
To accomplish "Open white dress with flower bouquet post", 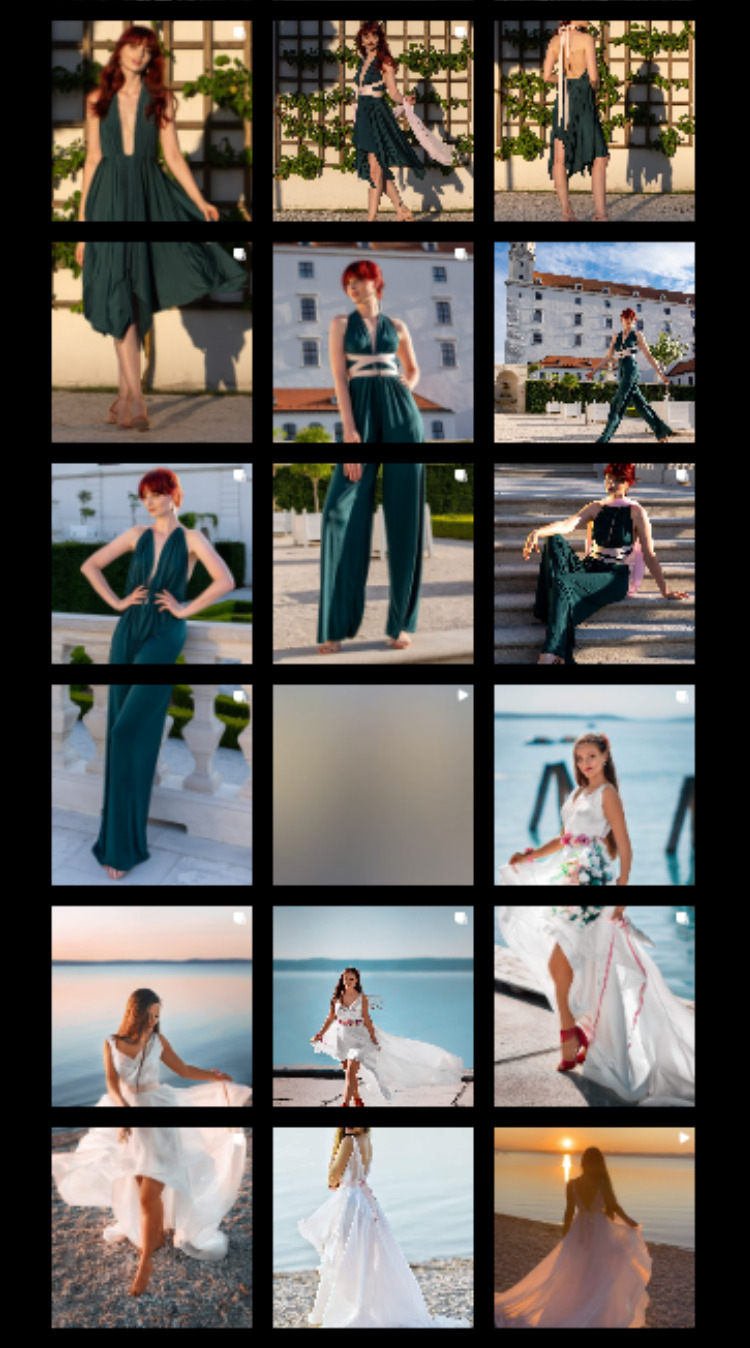I will 594,785.
